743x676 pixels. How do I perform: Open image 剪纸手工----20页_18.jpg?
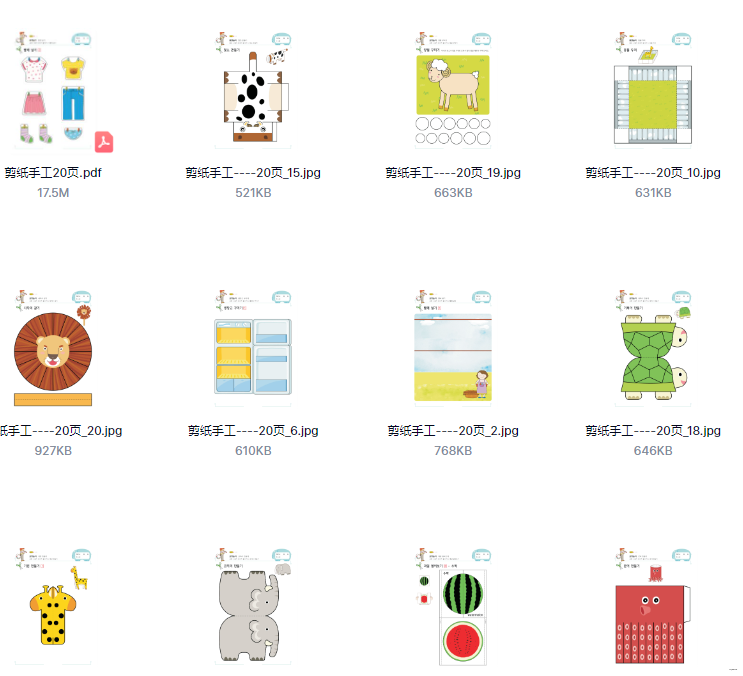pyautogui.click(x=653, y=348)
